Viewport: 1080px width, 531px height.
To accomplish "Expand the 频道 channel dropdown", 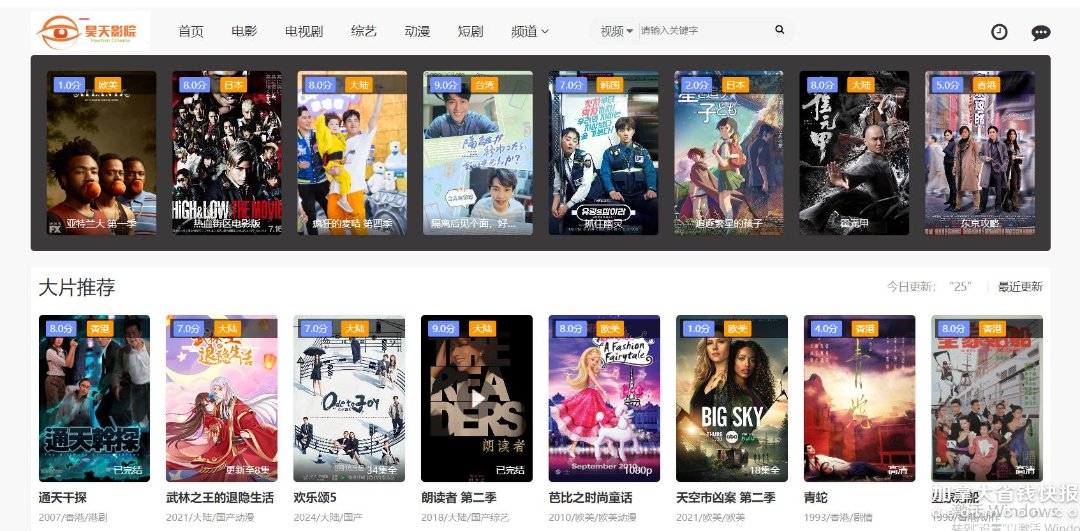I will click(x=530, y=31).
